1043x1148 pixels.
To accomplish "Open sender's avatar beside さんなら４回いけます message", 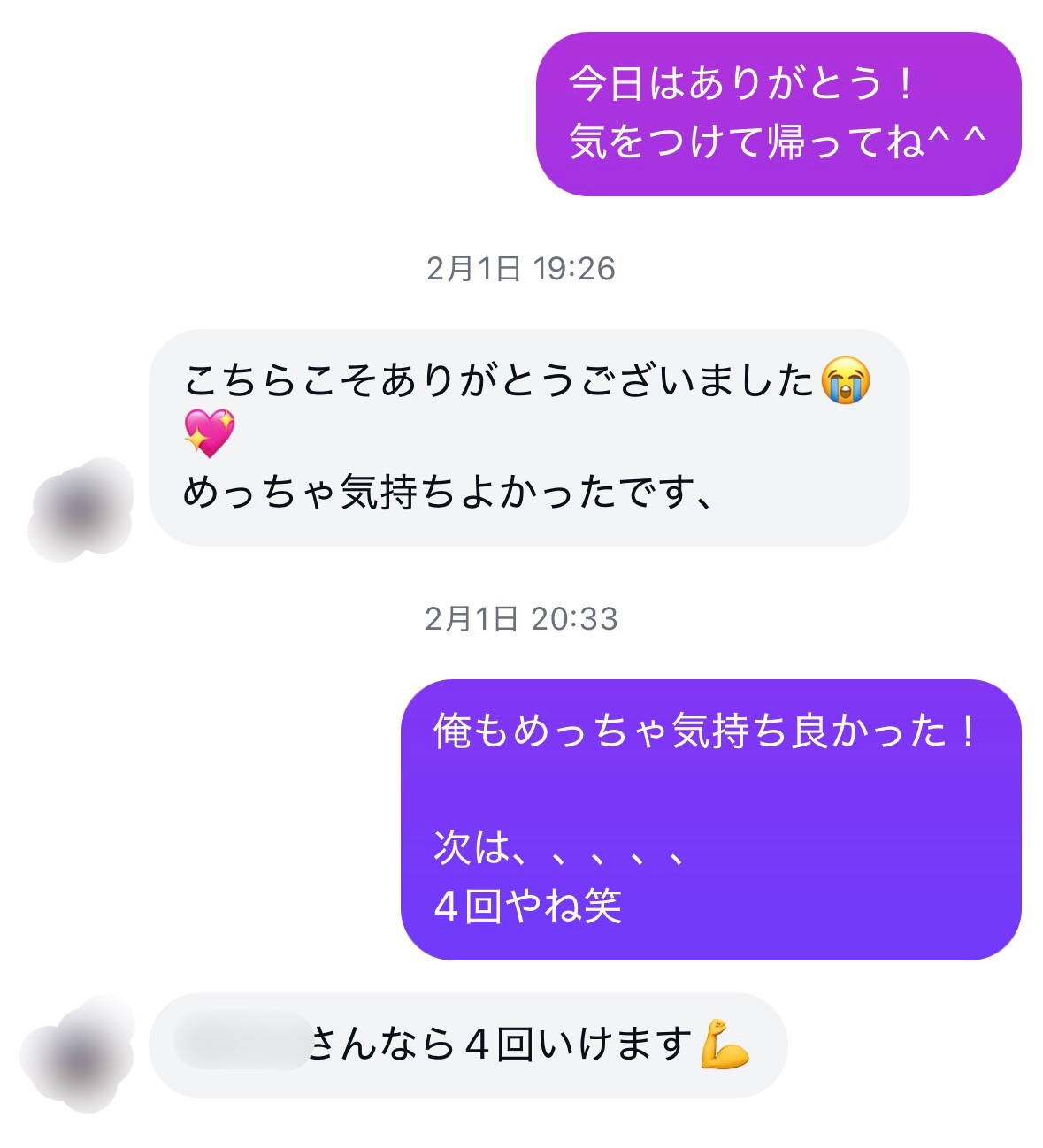I will 78,1055.
